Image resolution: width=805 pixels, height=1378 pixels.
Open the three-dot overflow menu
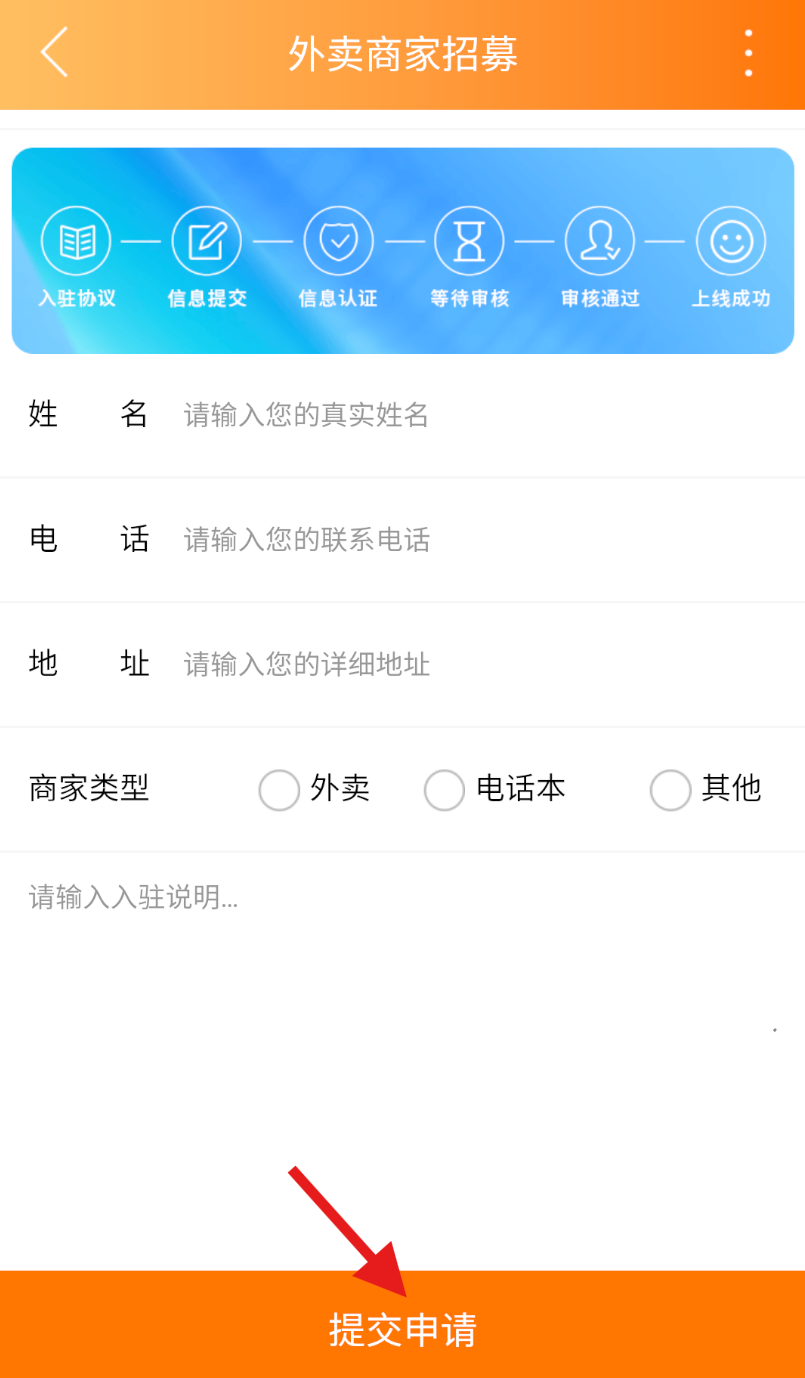click(x=748, y=53)
